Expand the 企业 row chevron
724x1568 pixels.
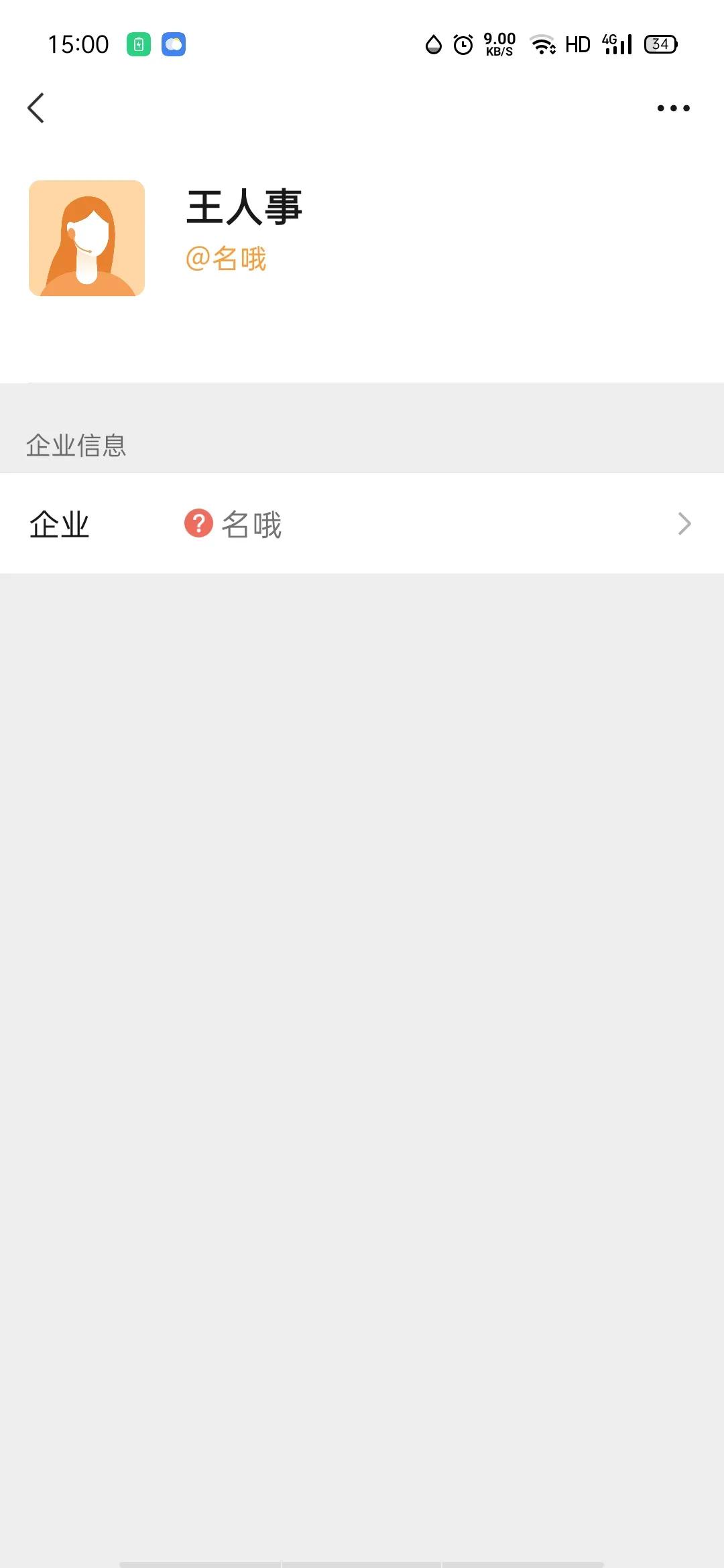684,524
